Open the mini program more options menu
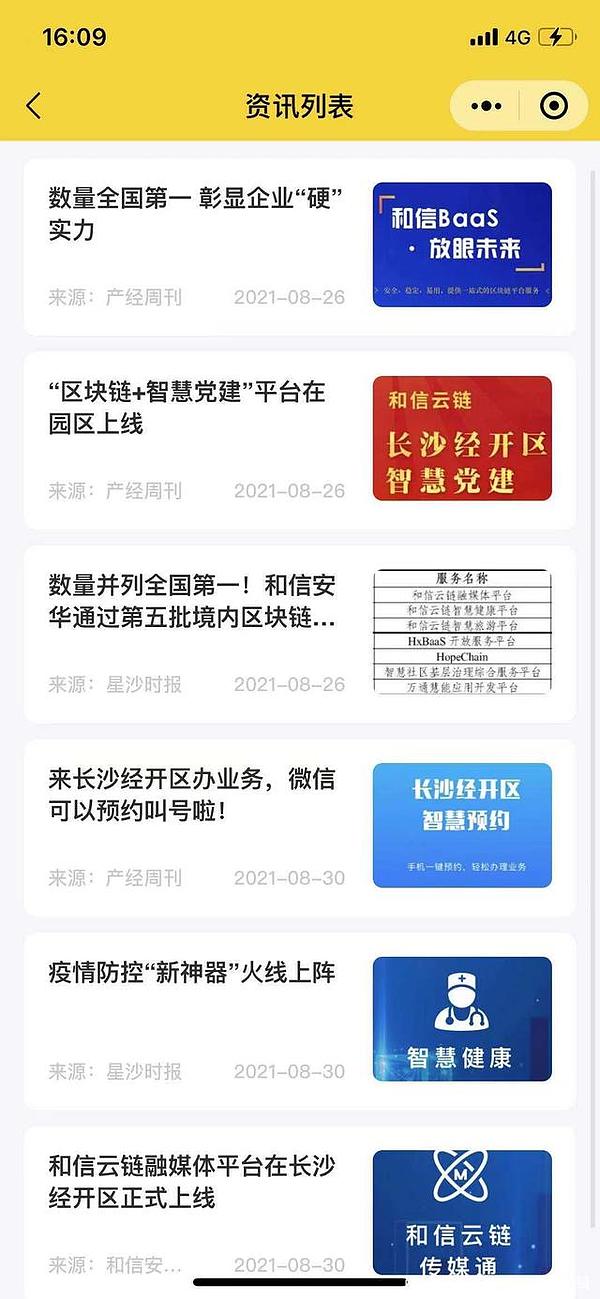 tap(486, 106)
